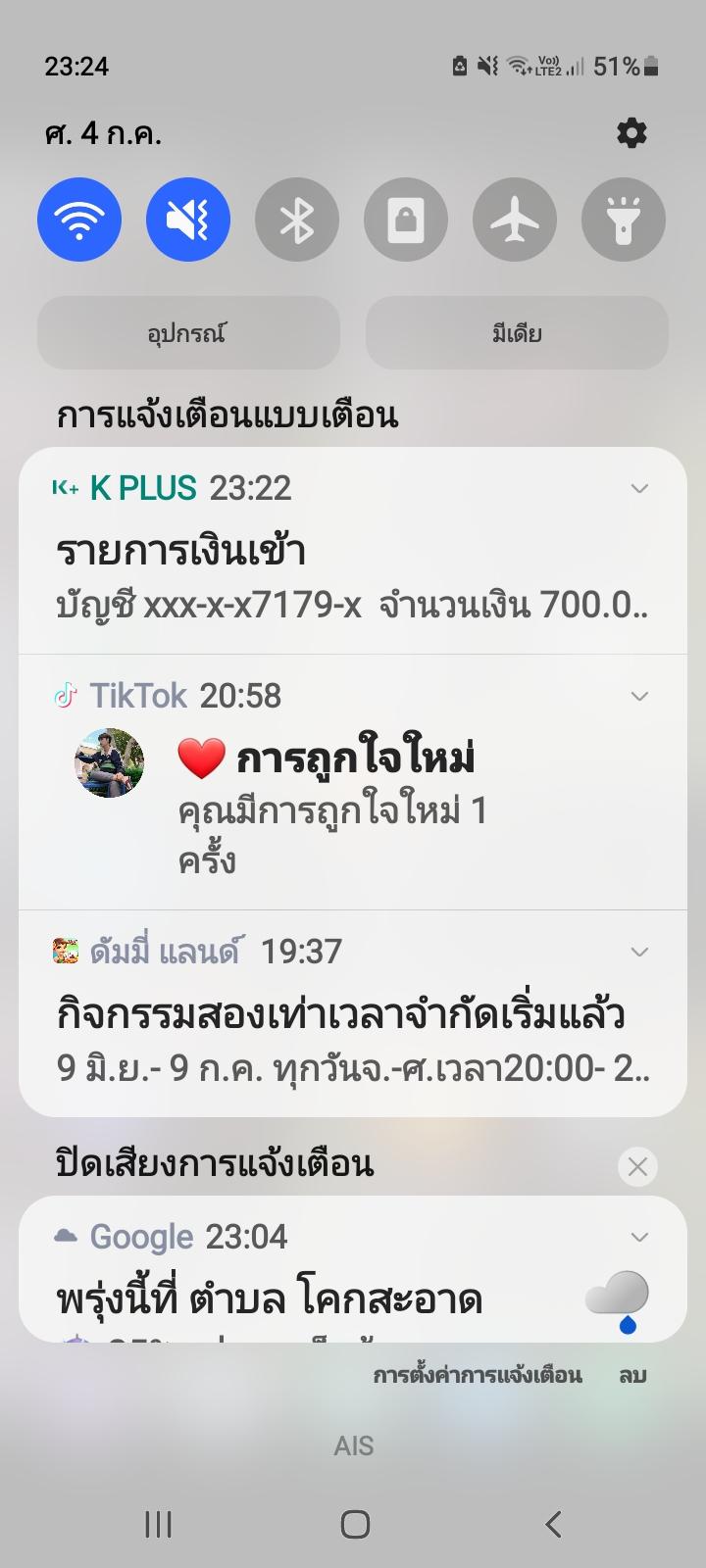The image size is (706, 1568).
Task: Open settings via the gear icon
Action: (631, 133)
